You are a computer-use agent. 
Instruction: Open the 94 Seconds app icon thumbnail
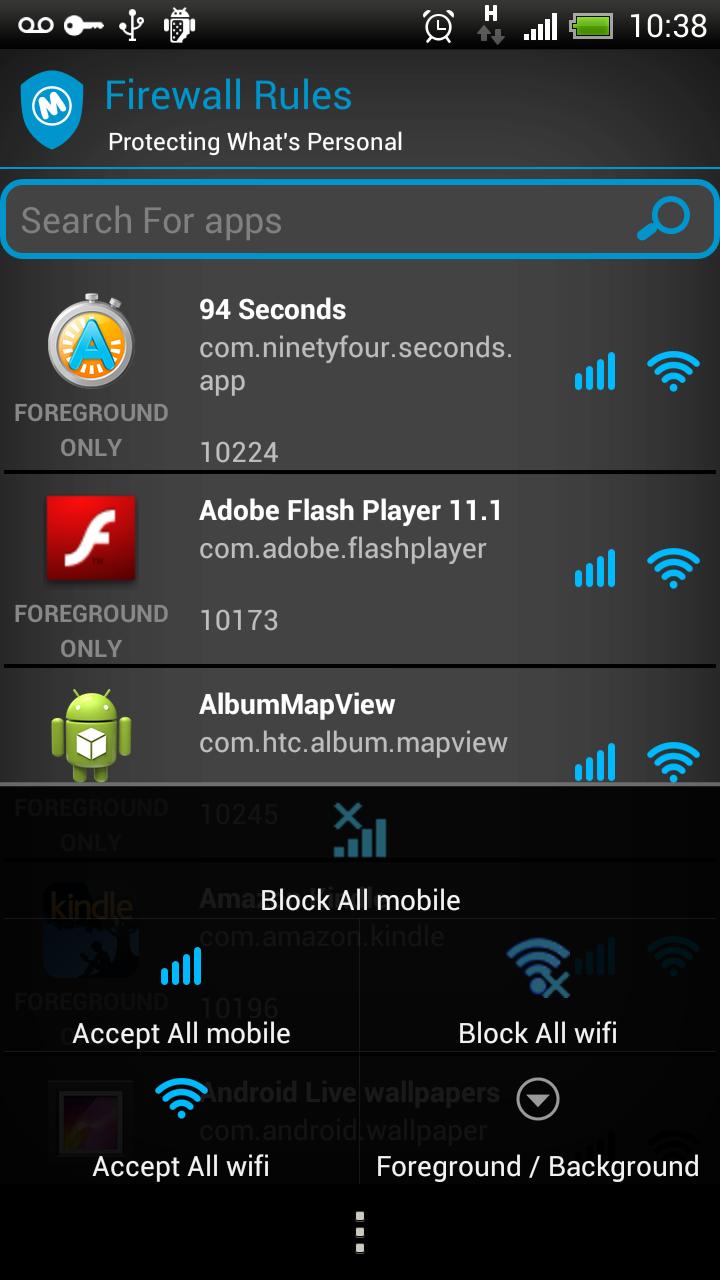click(90, 343)
